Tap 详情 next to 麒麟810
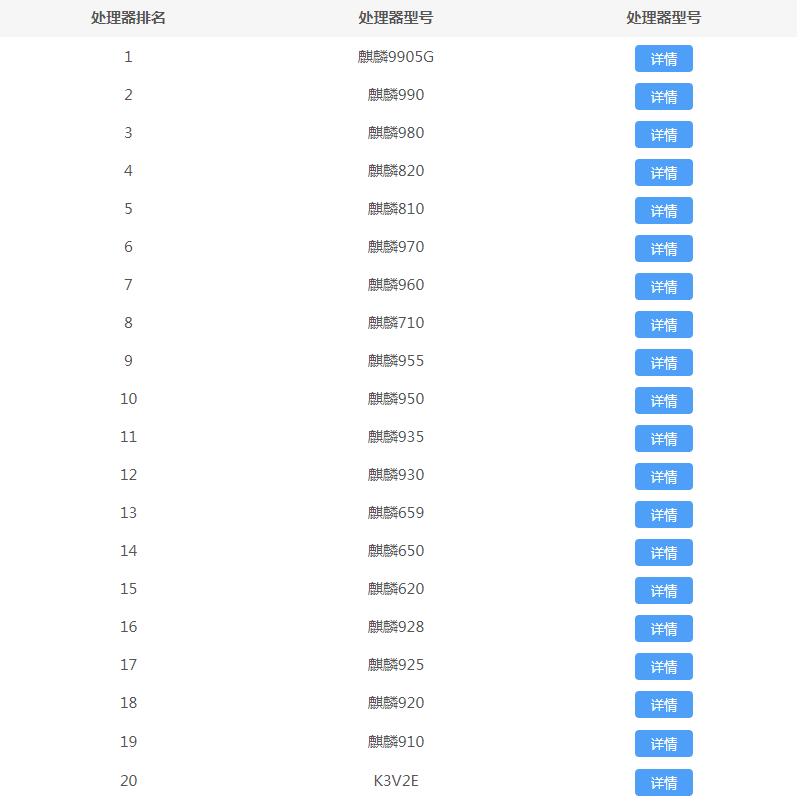The height and width of the screenshot is (804, 803). pyautogui.click(x=663, y=211)
